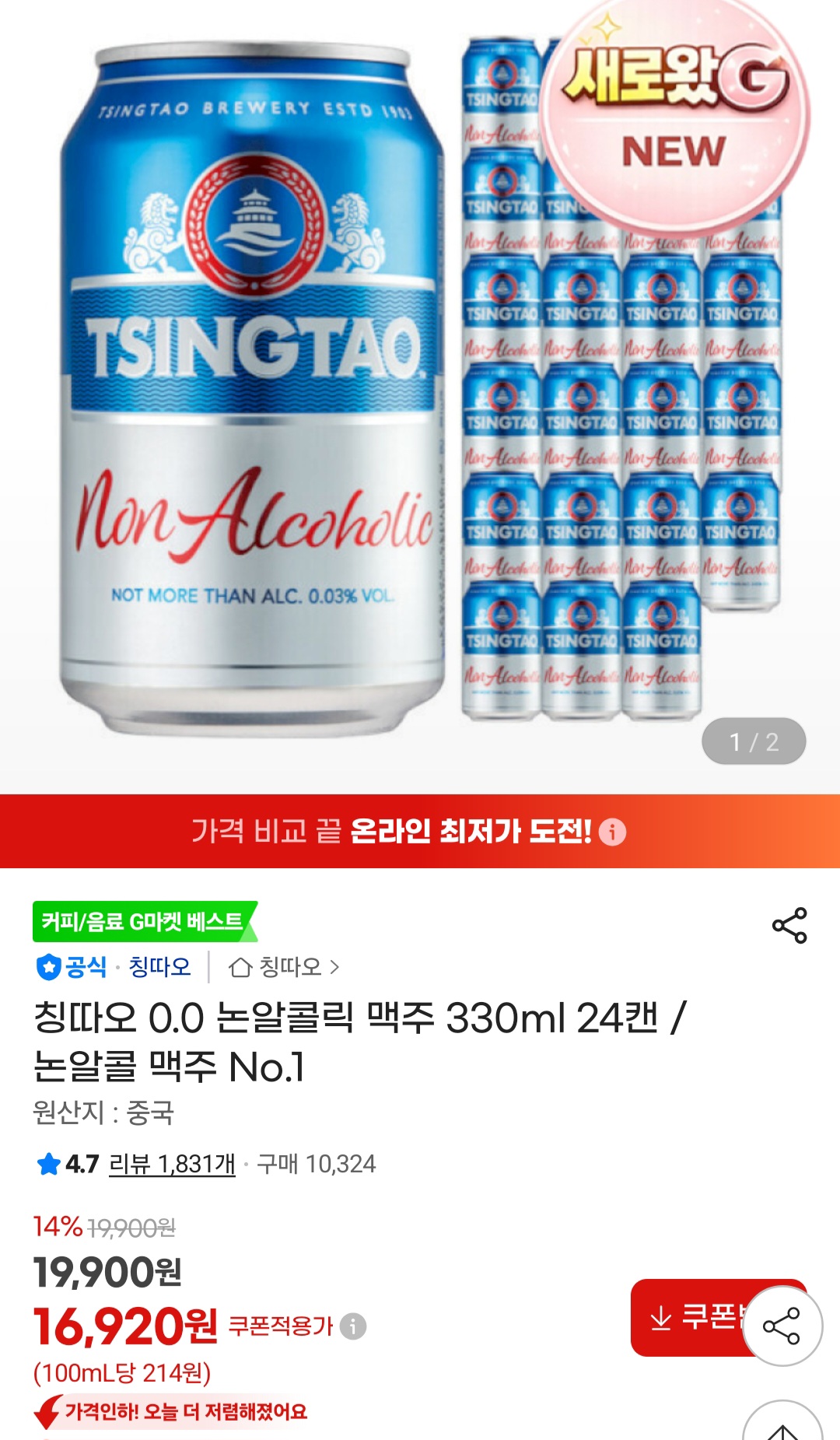Image resolution: width=840 pixels, height=1440 pixels.
Task: Open the 커피/음료 G마켓 베스트 badge
Action: point(143,922)
